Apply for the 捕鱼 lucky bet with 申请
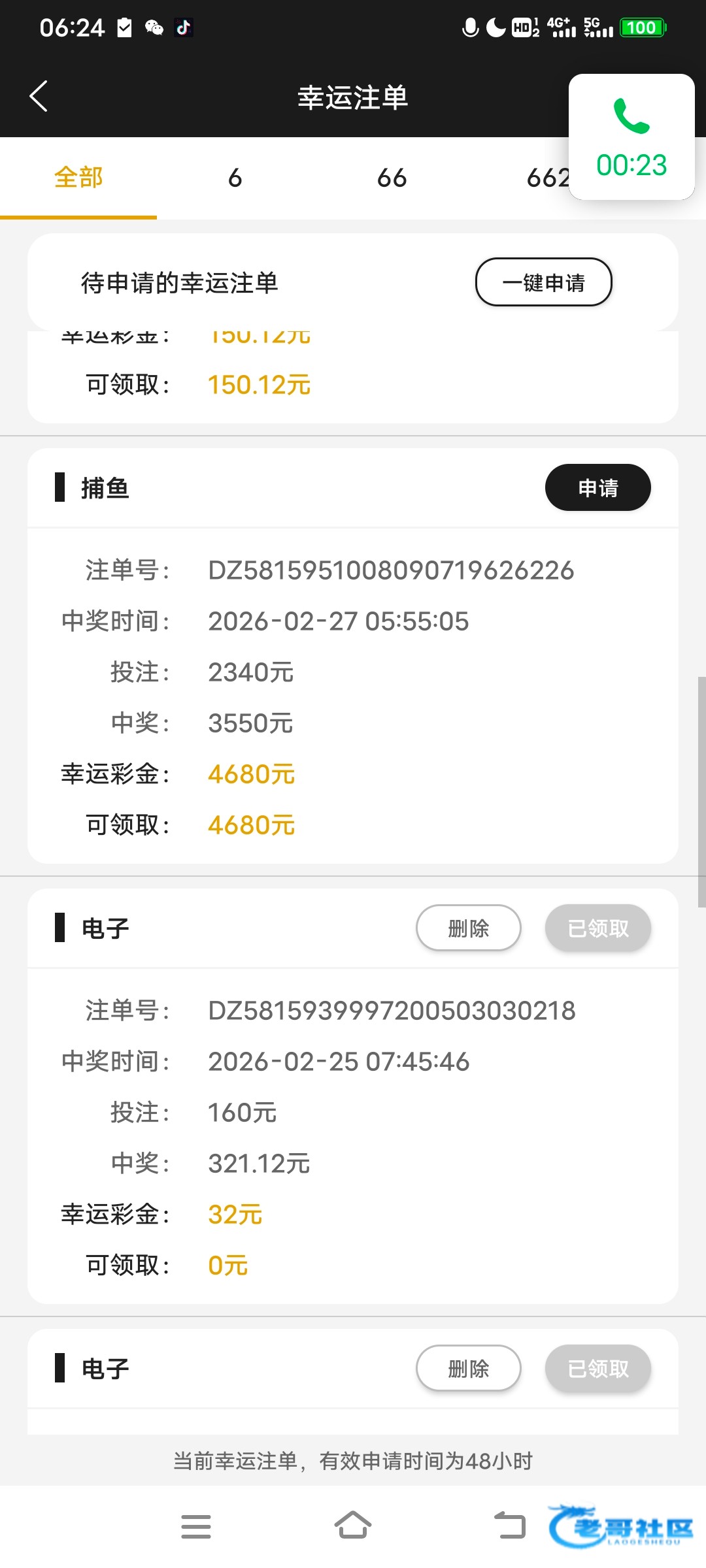The width and height of the screenshot is (706, 1568). point(597,487)
